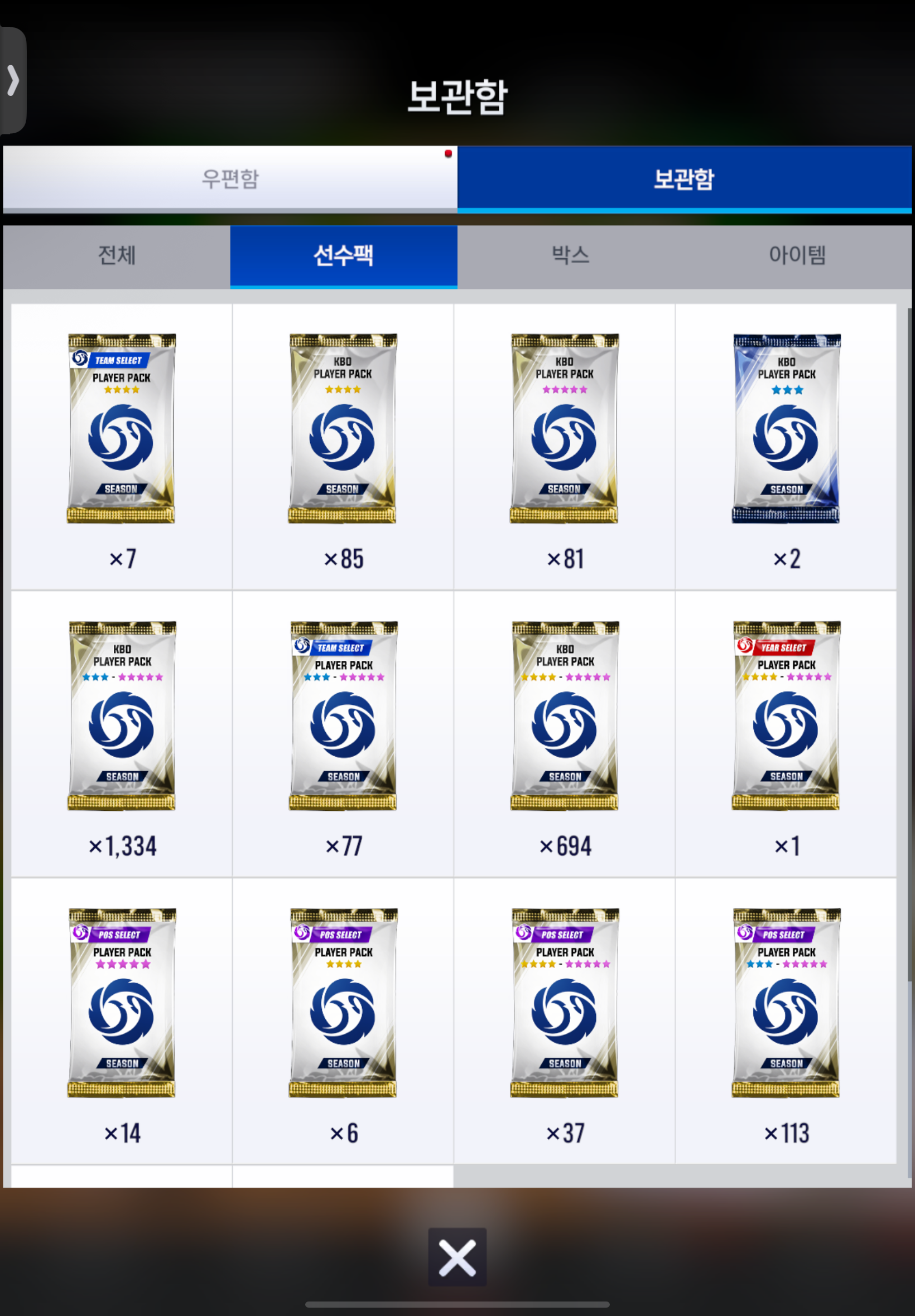Show the 전체 category

pyautogui.click(x=117, y=255)
